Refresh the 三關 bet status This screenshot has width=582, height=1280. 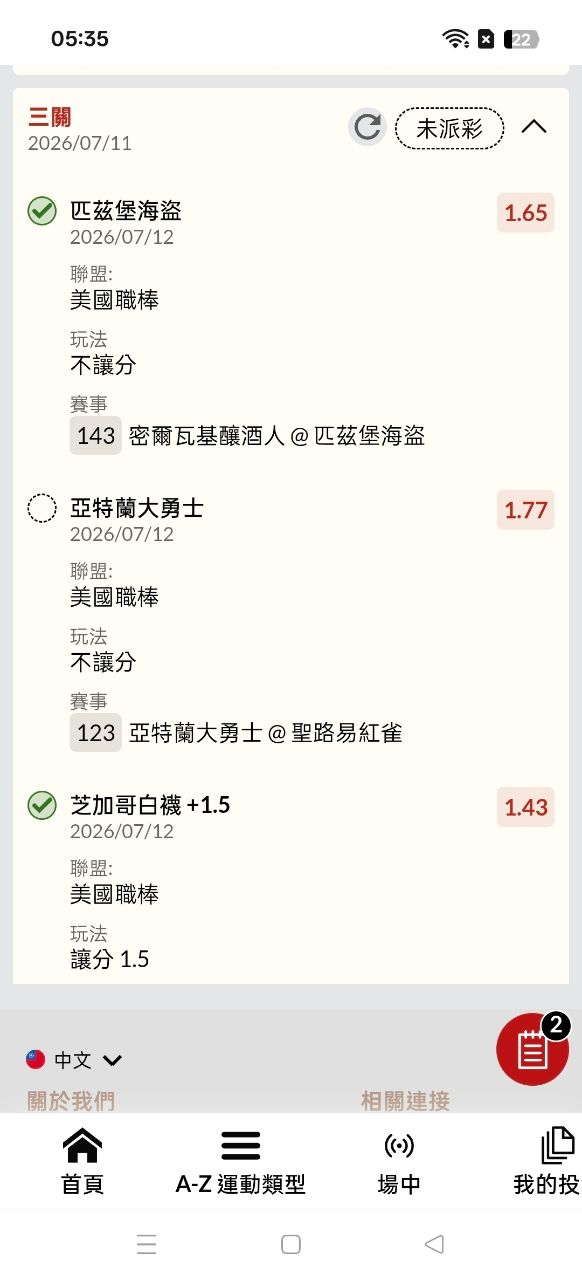click(367, 127)
